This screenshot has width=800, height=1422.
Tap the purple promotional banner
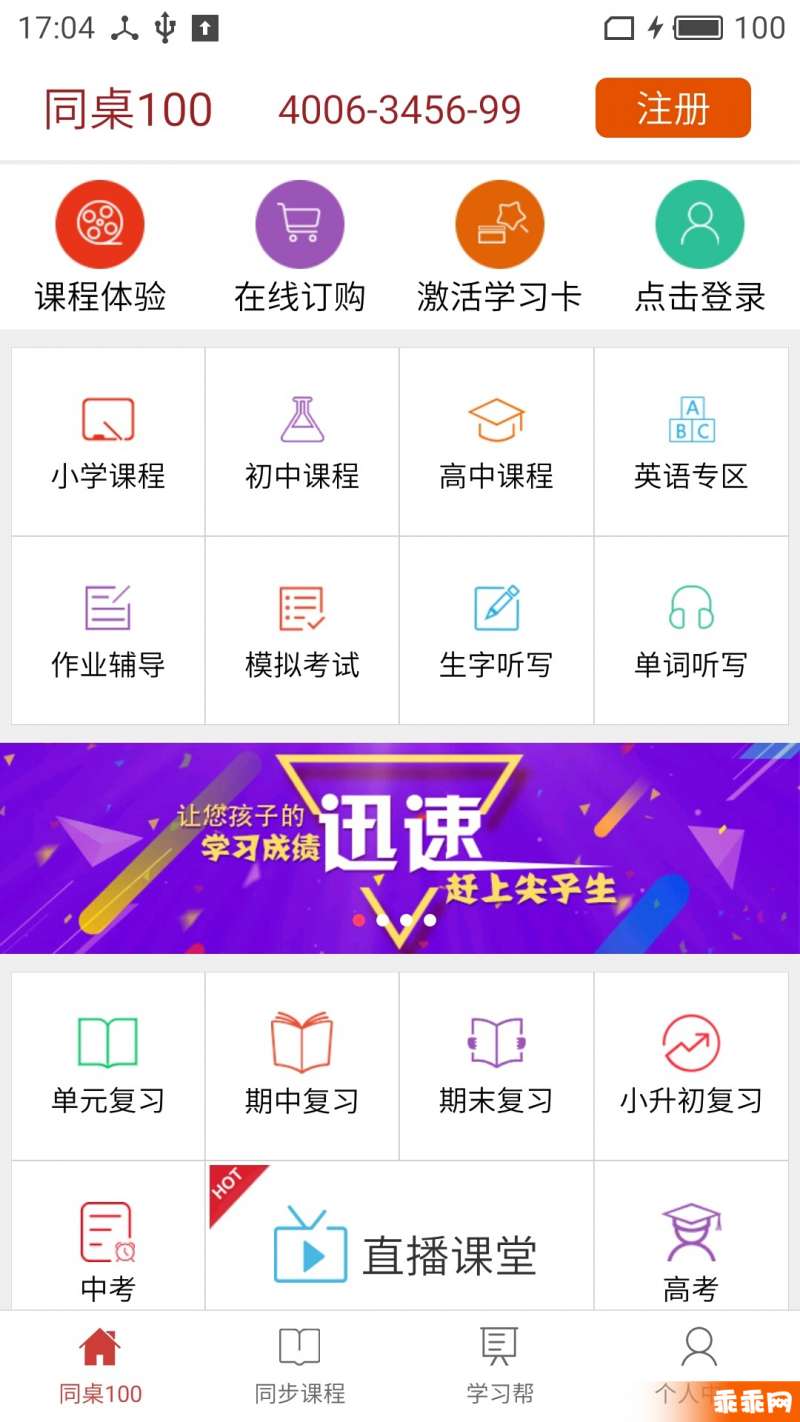[x=400, y=848]
